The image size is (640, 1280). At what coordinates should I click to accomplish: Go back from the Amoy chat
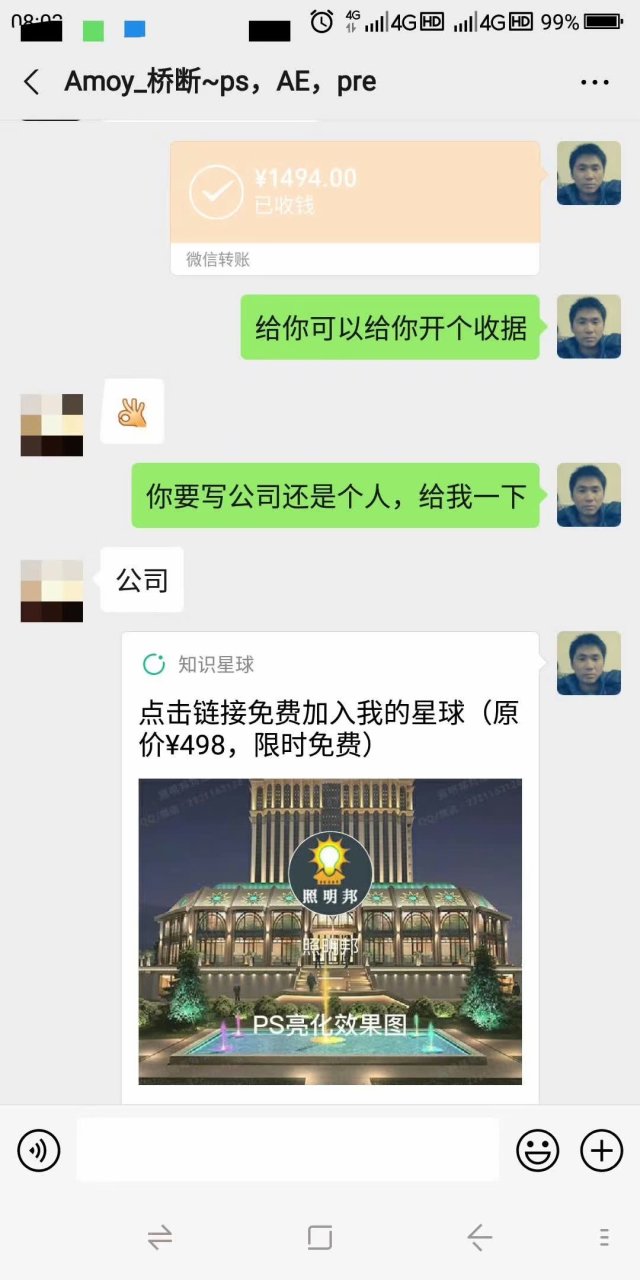(32, 82)
